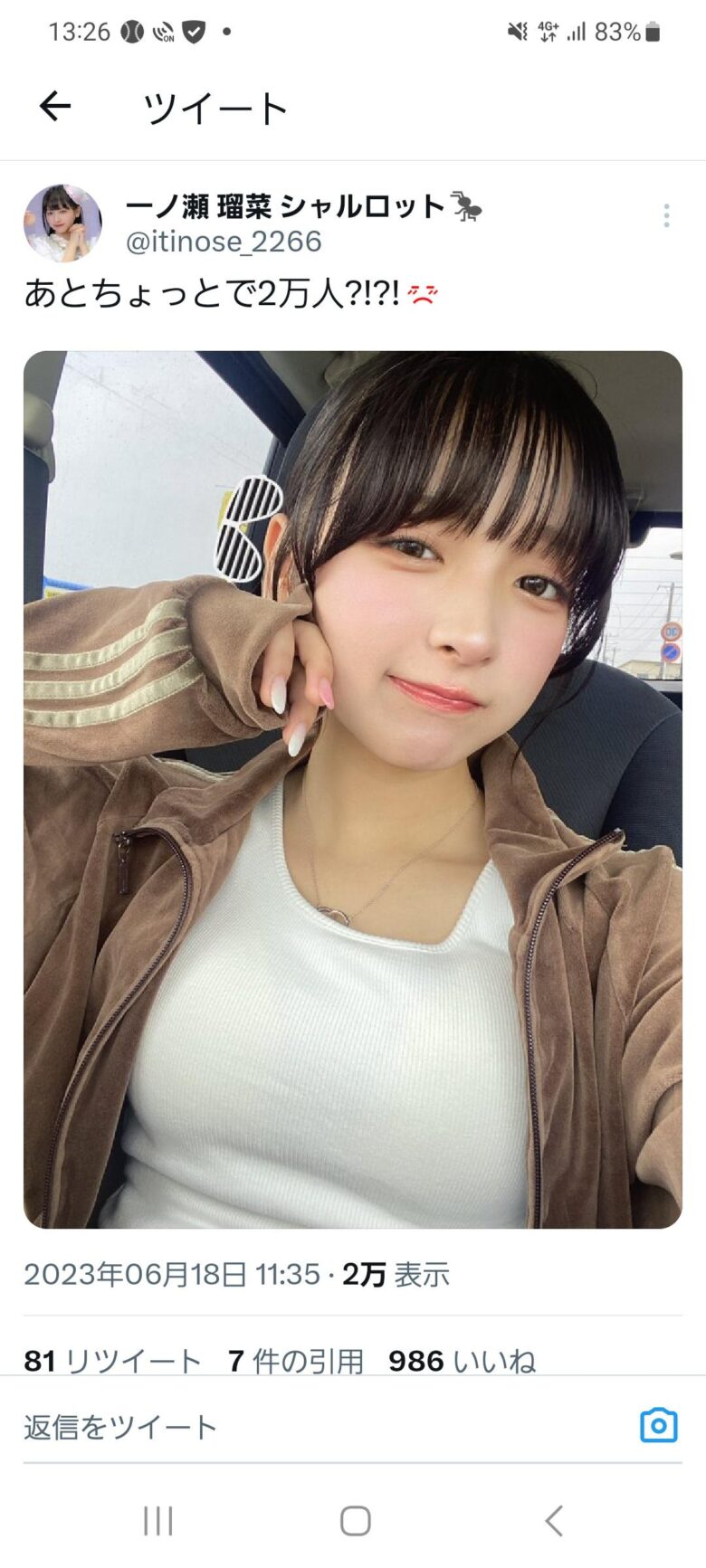
Task: Go to the system home screen
Action: tap(355, 1521)
